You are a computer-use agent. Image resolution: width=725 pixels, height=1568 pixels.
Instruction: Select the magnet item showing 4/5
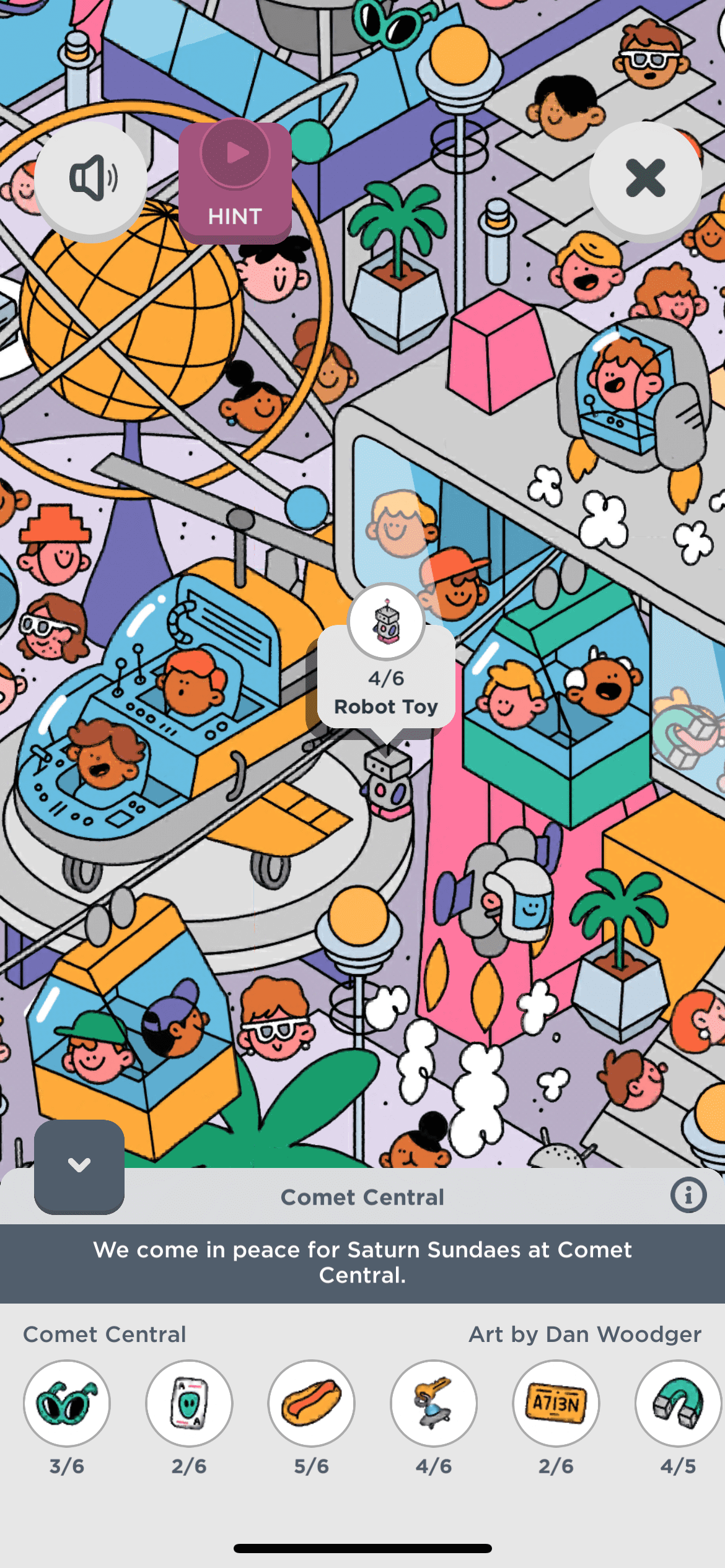678,1403
